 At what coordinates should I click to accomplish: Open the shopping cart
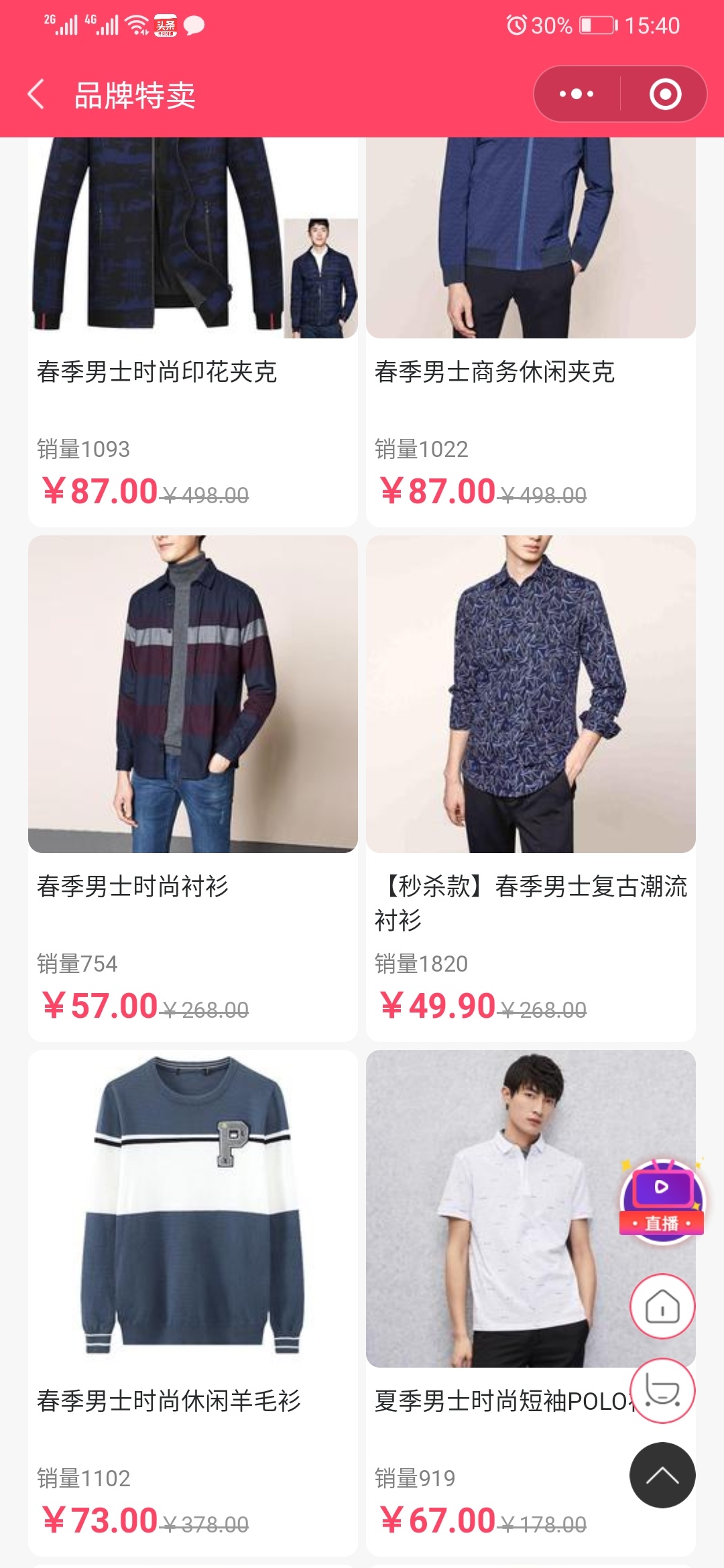pos(662,1391)
